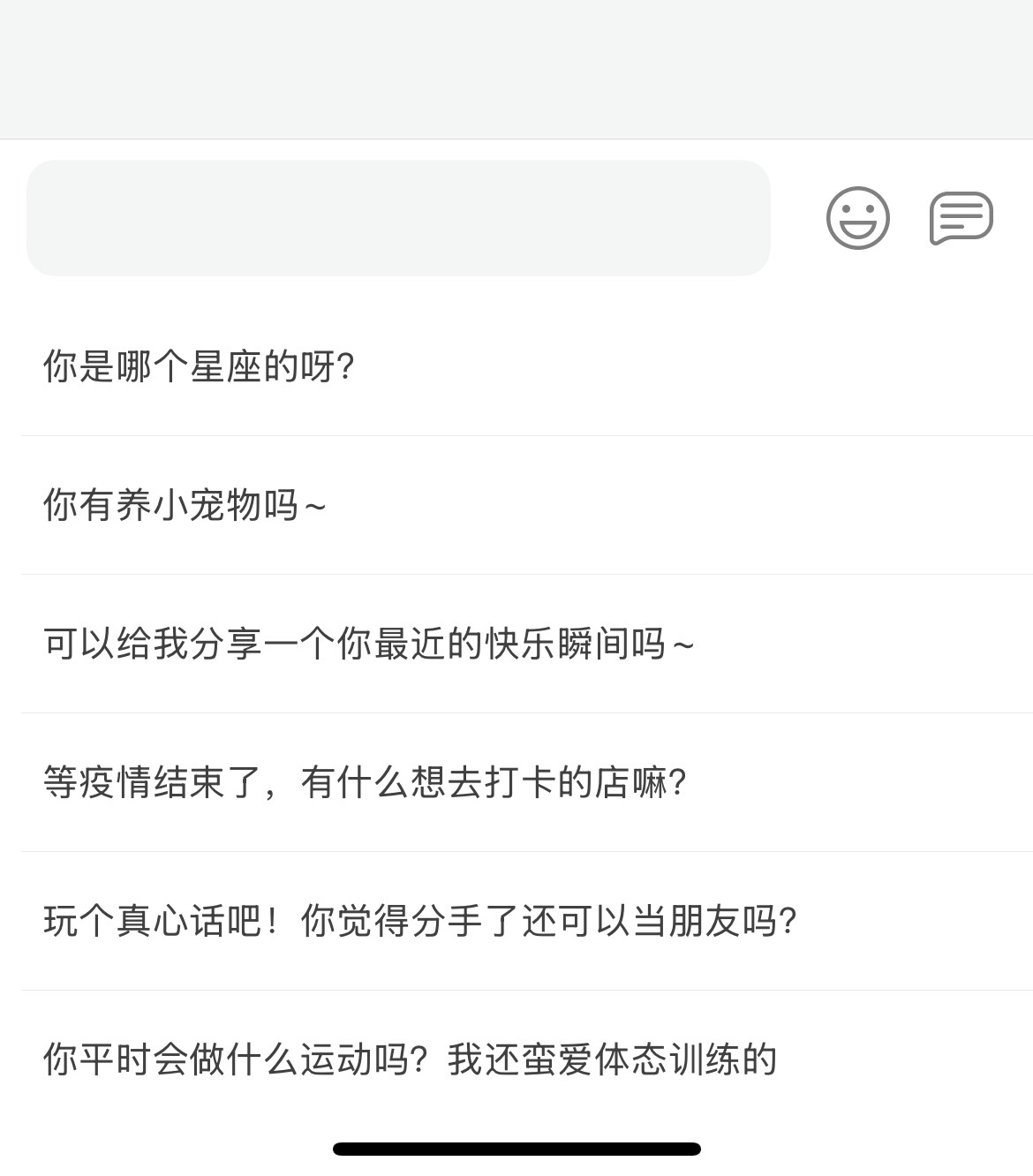The width and height of the screenshot is (1033, 1176).
Task: Tap the quick phrases speech bubble icon
Action: click(961, 218)
